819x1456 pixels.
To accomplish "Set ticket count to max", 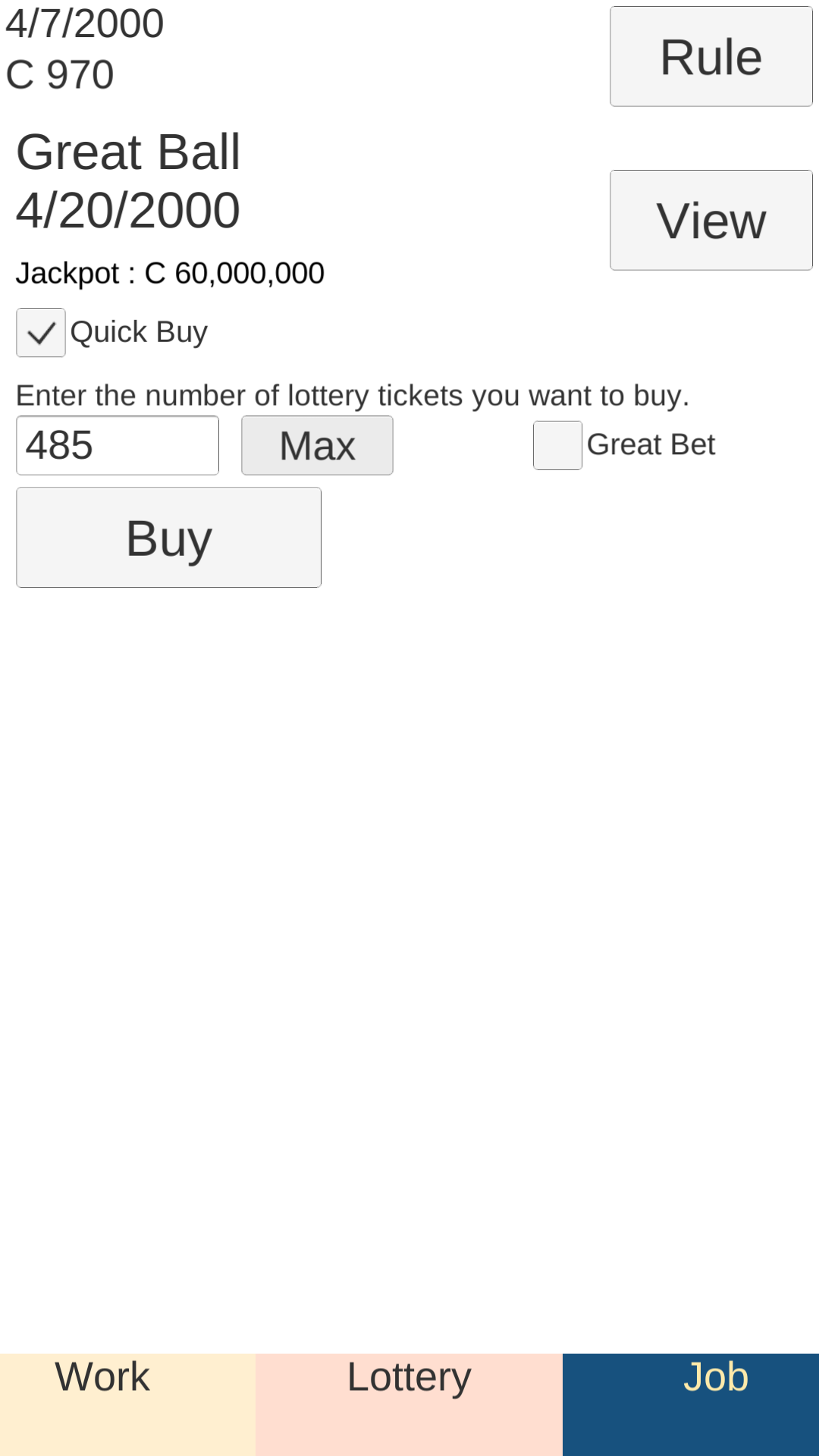I will point(317,445).
